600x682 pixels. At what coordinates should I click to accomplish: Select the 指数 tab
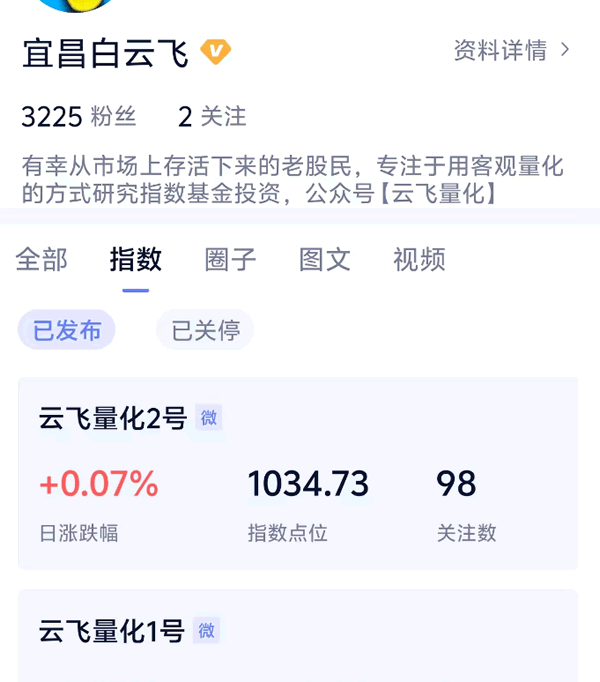136,260
